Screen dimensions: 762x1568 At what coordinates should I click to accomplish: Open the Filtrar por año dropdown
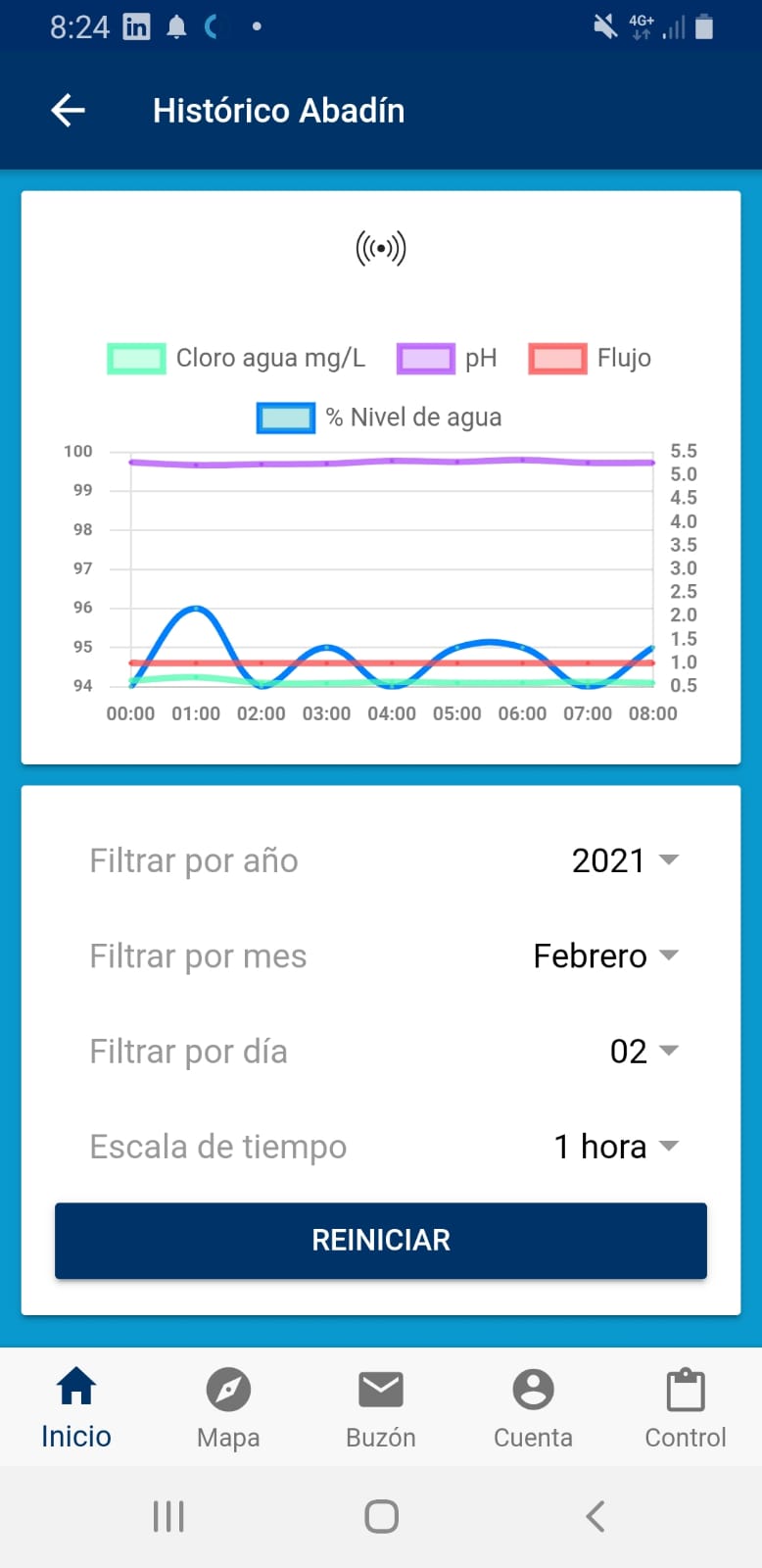click(623, 860)
